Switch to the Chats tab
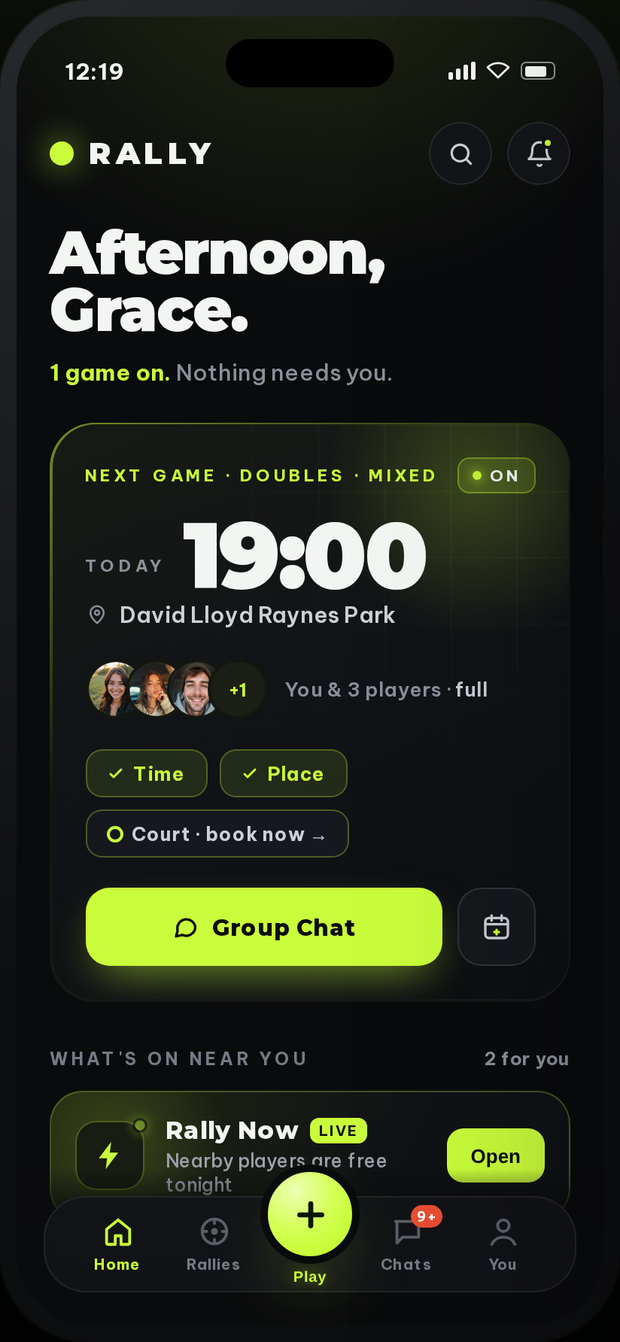This screenshot has height=1342, width=620. (x=406, y=1244)
